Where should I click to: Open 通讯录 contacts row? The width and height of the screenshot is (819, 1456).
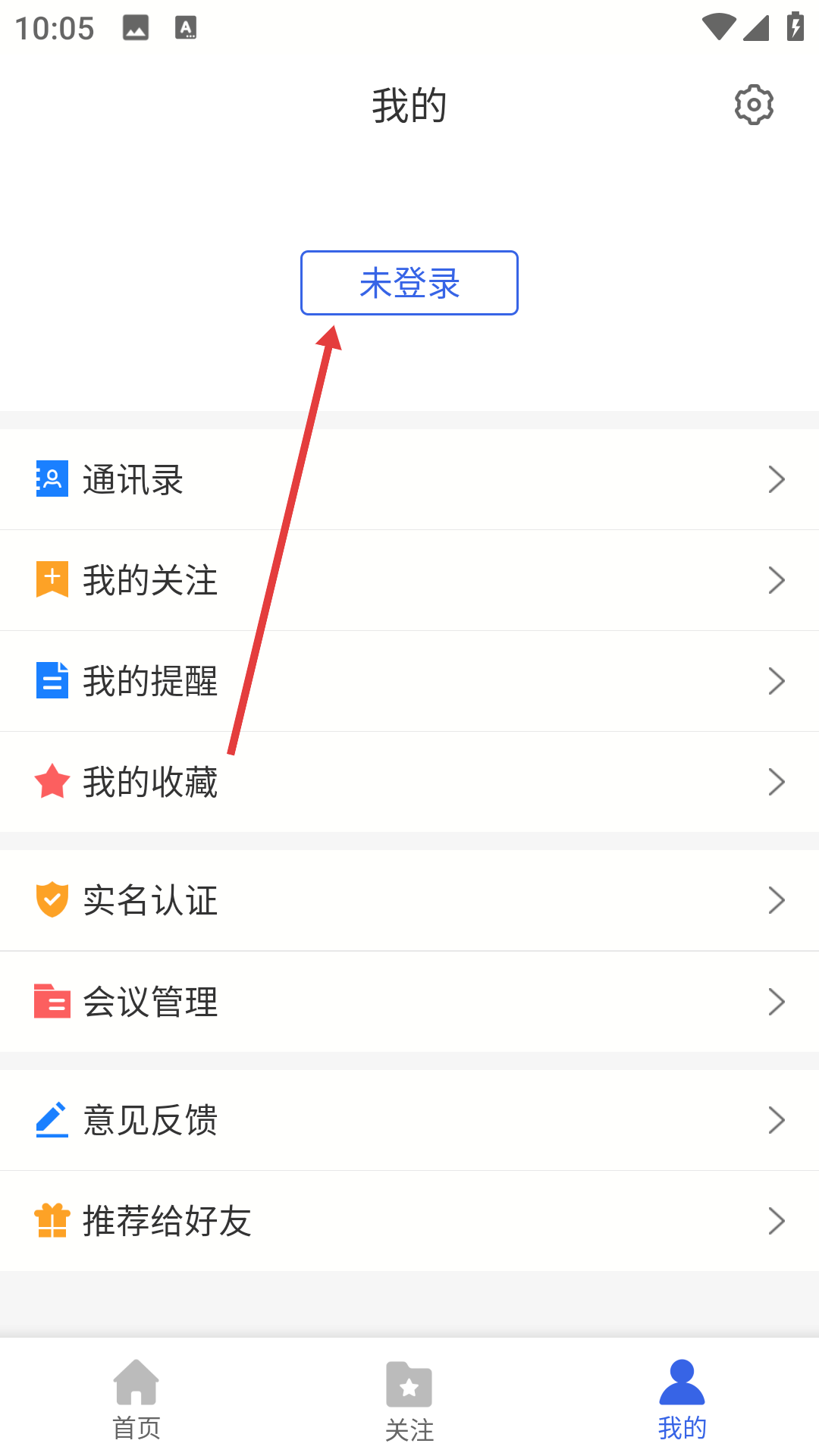(x=409, y=479)
